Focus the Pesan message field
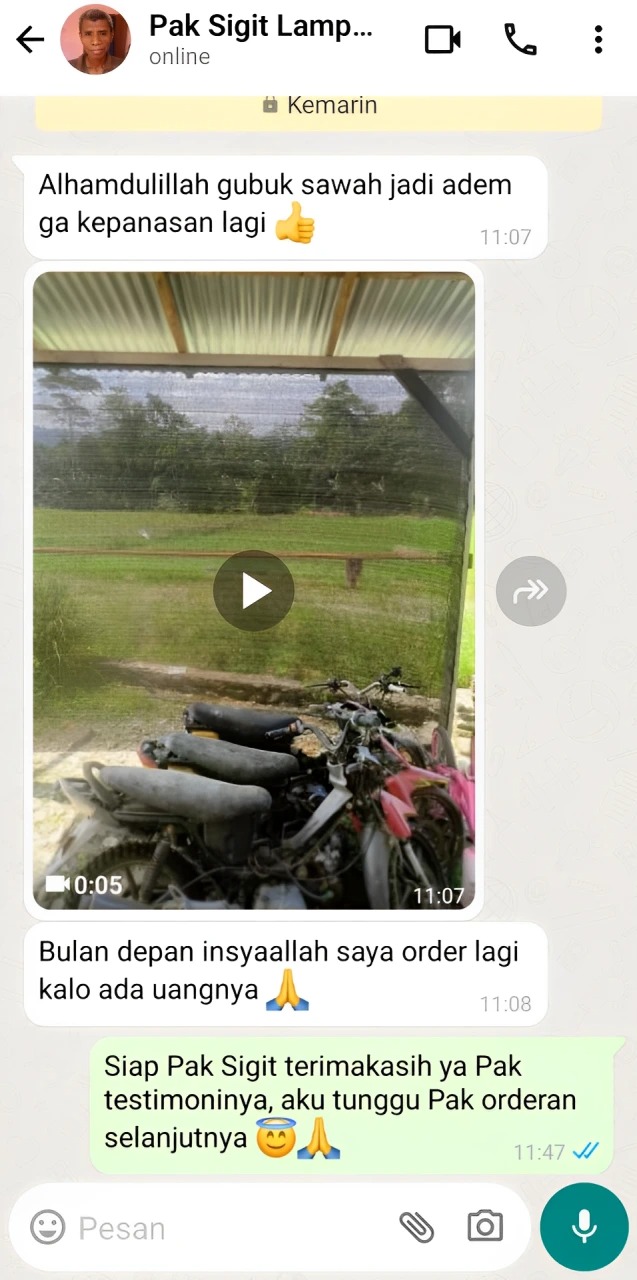This screenshot has width=637, height=1280. (230, 1227)
